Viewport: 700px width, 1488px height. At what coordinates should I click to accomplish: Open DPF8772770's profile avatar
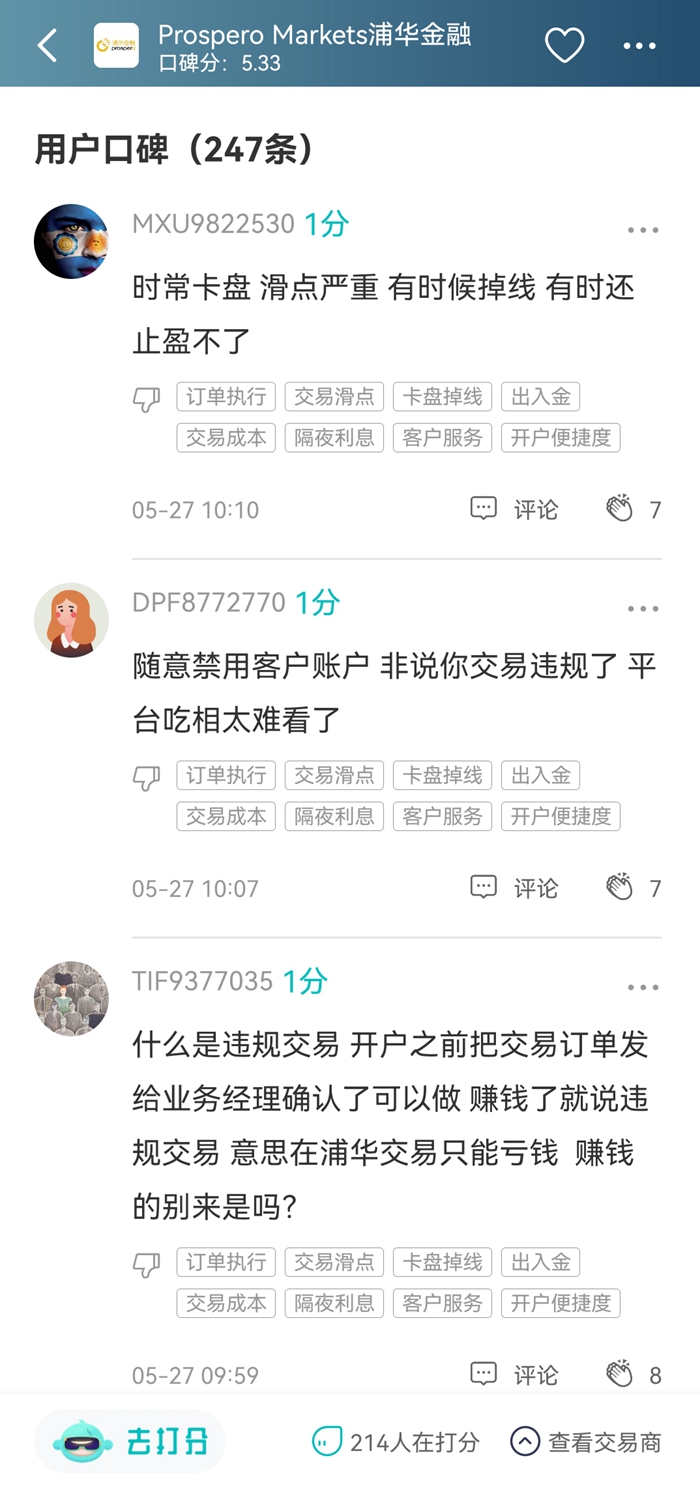pos(71,620)
